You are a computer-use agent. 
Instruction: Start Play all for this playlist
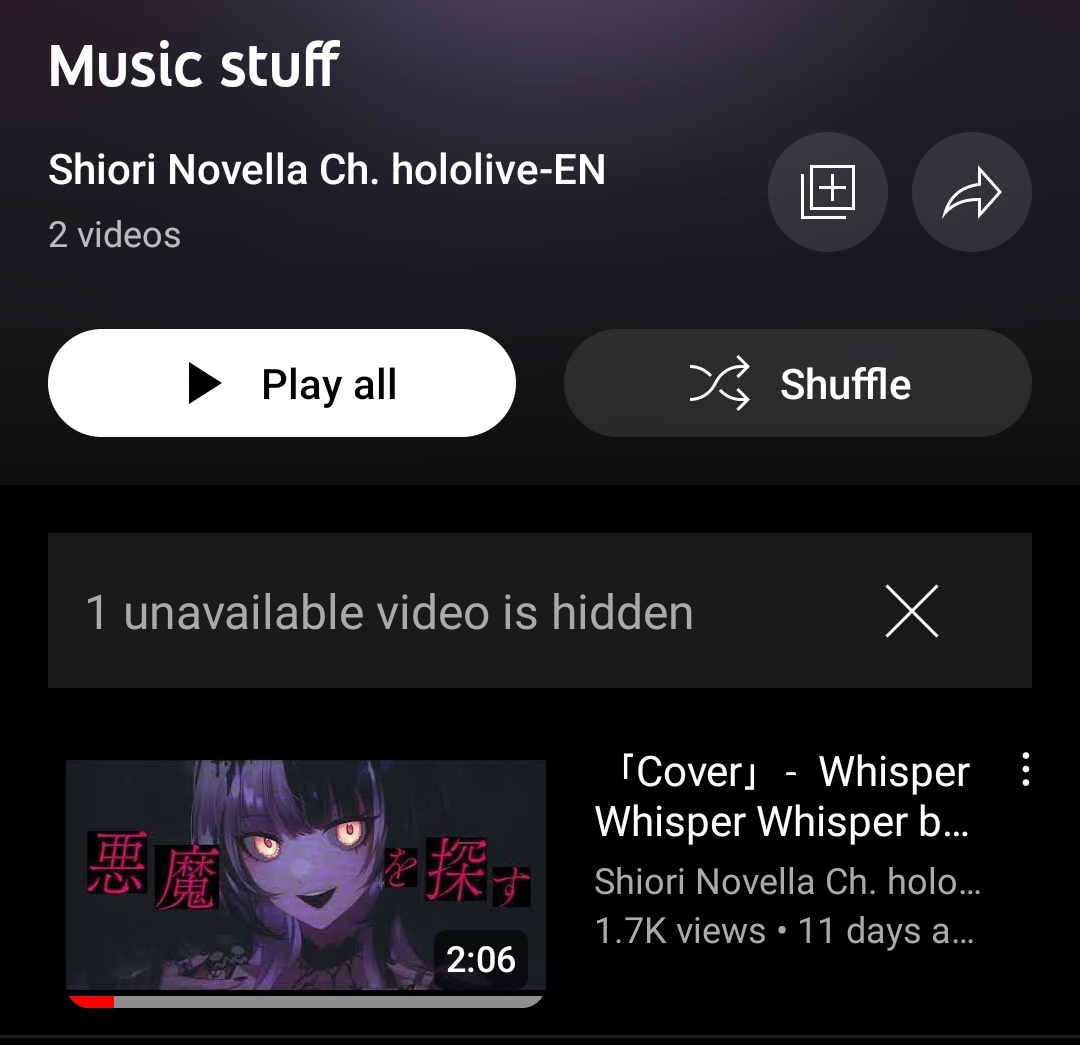pyautogui.click(x=282, y=383)
